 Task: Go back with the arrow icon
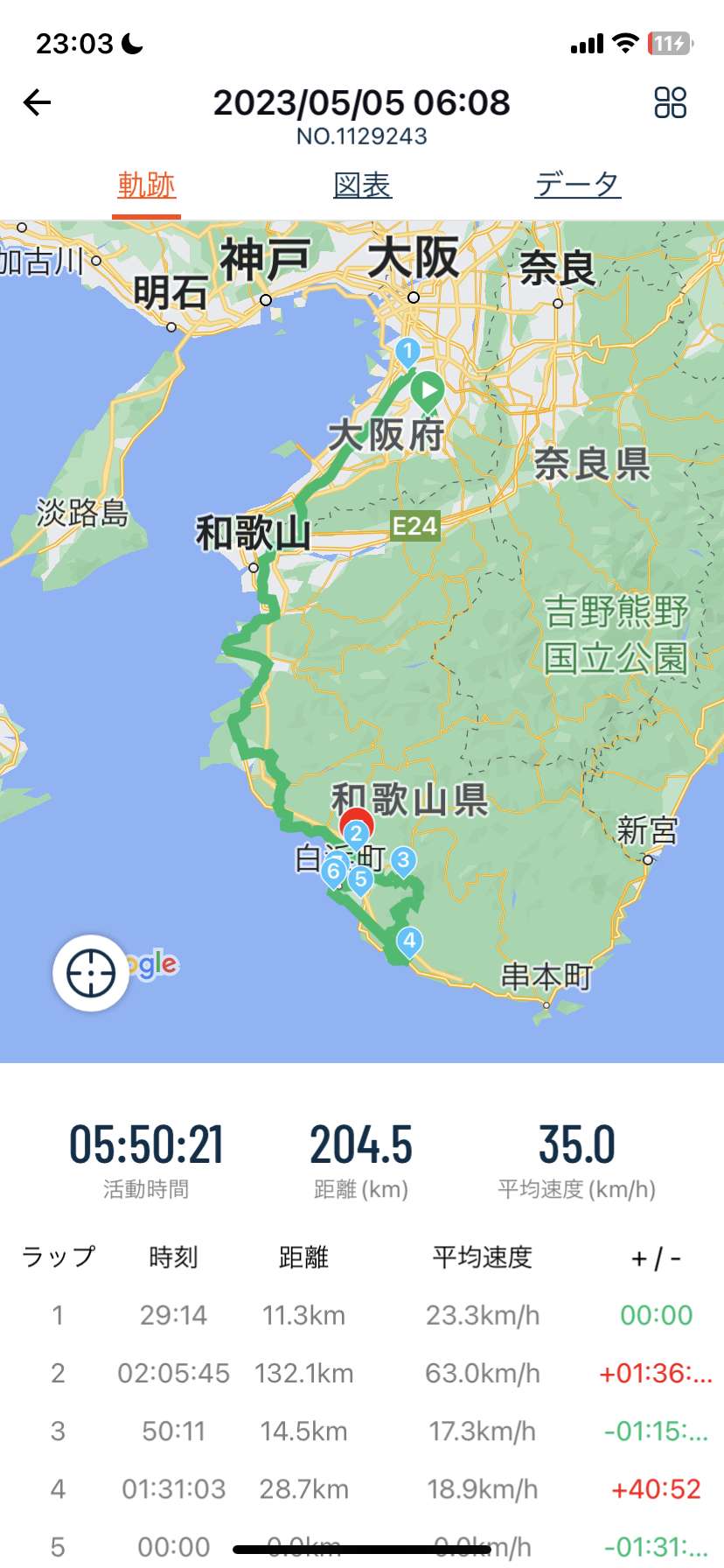38,103
